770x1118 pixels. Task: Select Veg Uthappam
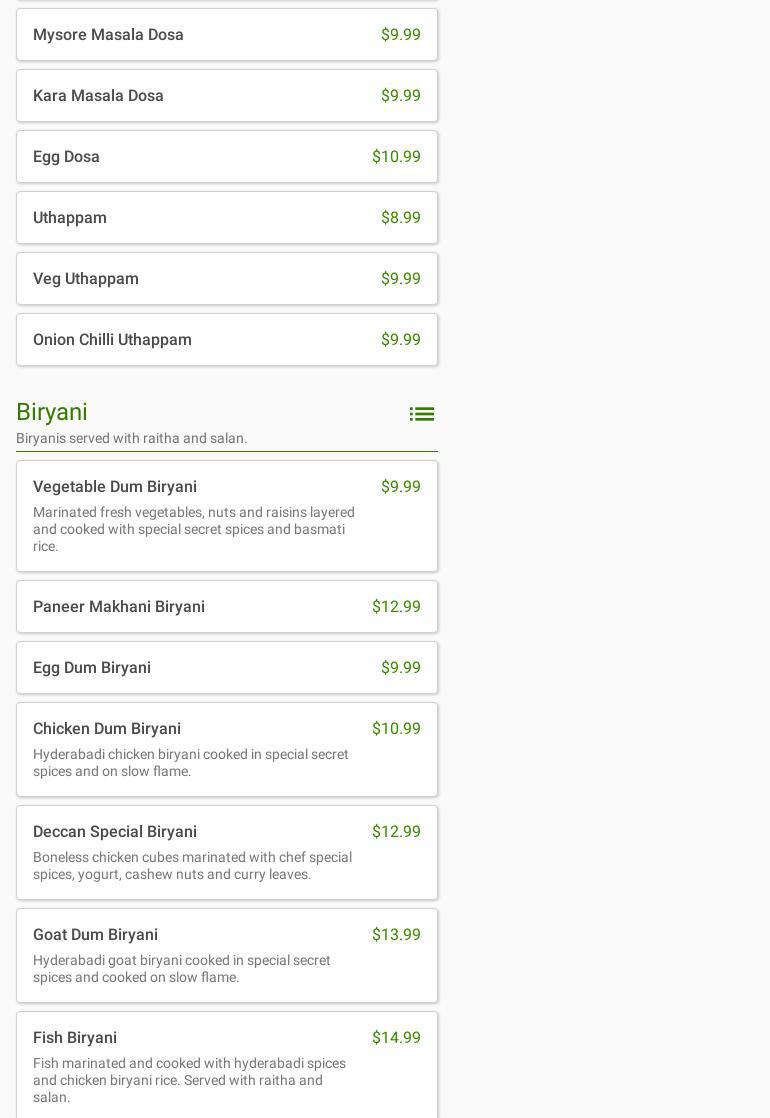(227, 279)
